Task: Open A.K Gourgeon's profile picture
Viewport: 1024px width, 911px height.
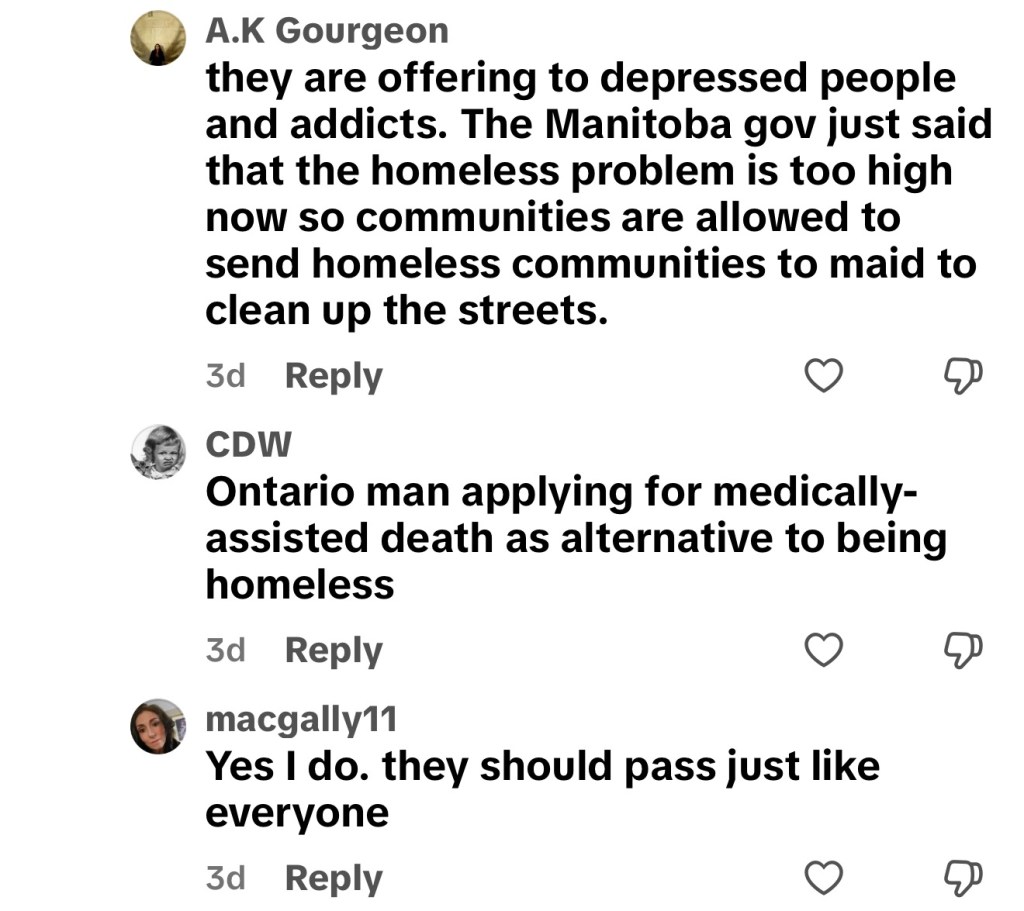Action: click(x=157, y=41)
